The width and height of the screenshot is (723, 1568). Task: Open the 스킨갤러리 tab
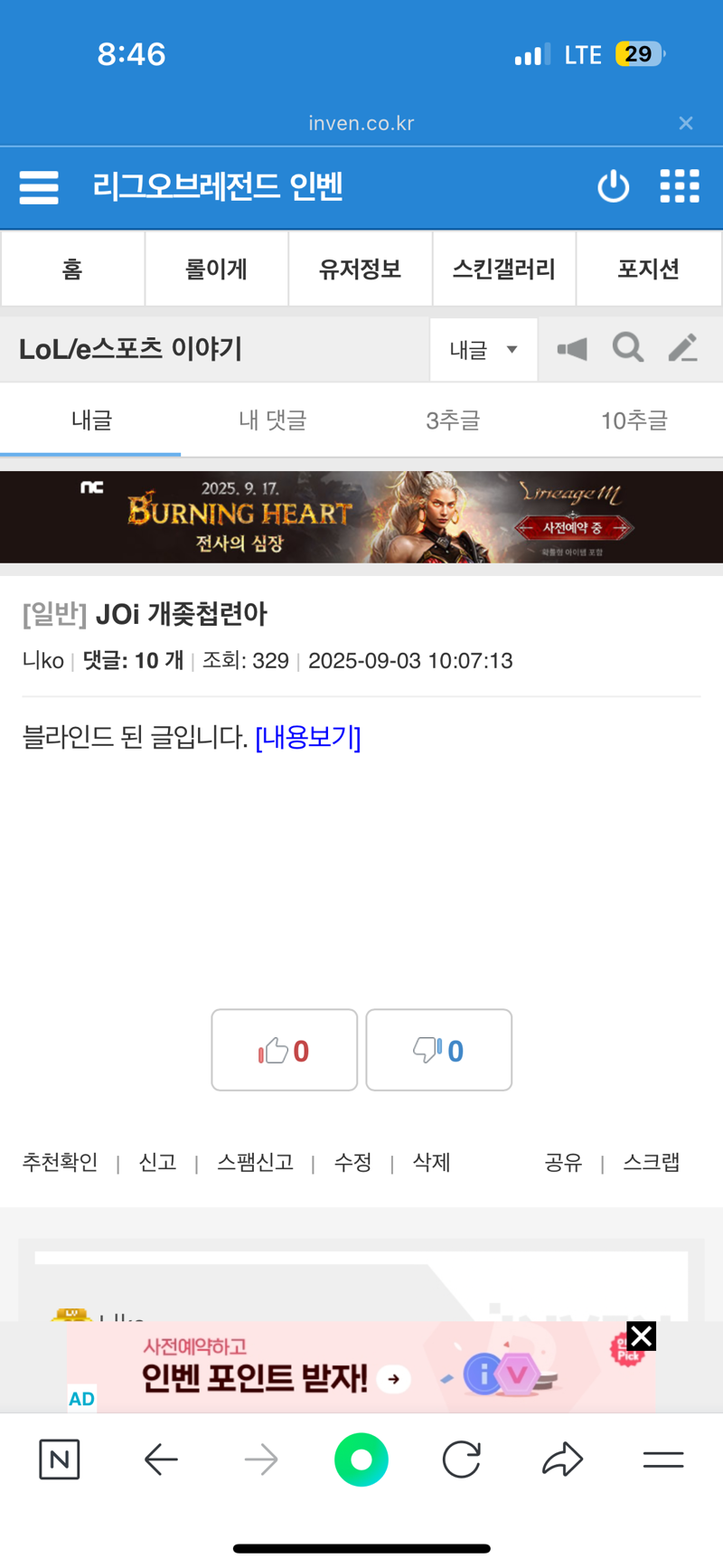coord(504,269)
